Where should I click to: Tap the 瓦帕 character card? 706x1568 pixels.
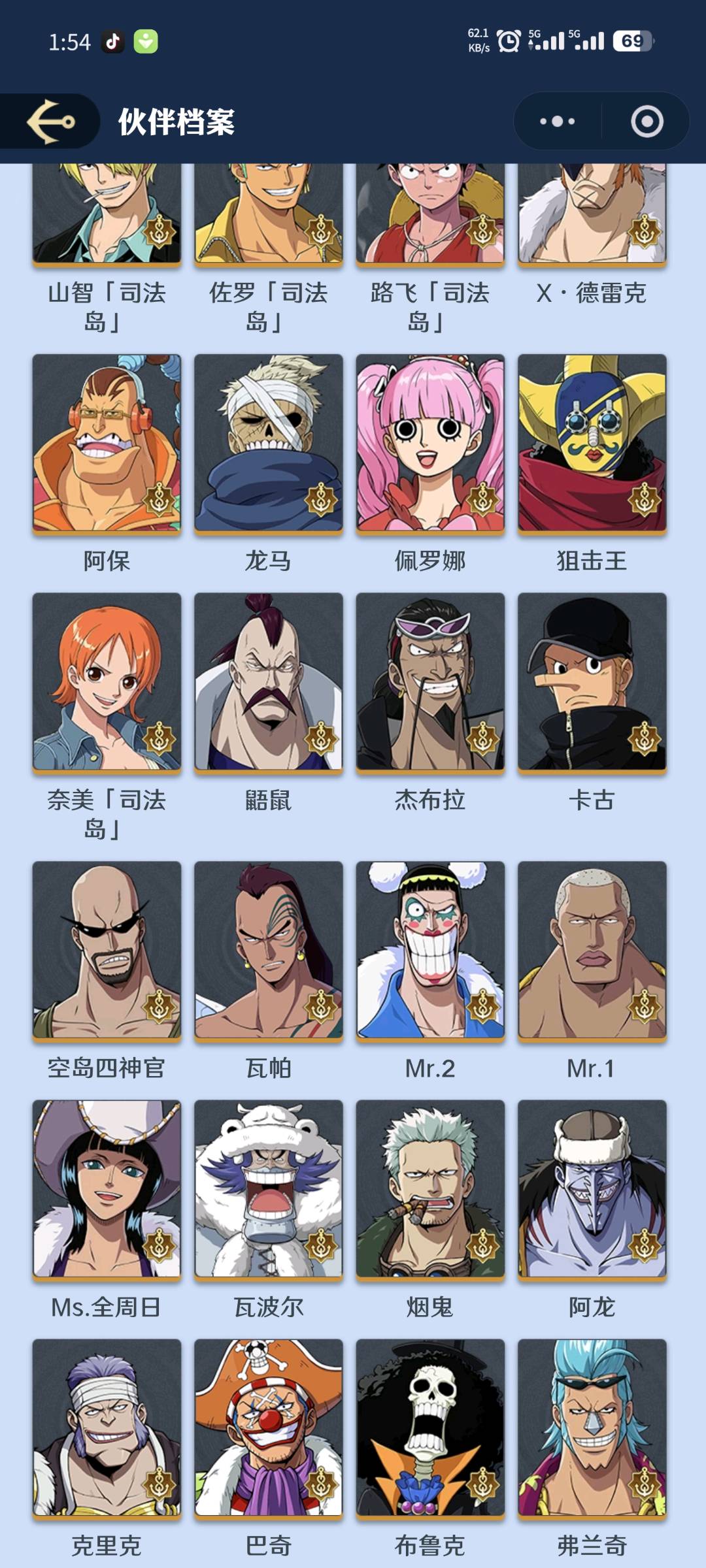[269, 951]
